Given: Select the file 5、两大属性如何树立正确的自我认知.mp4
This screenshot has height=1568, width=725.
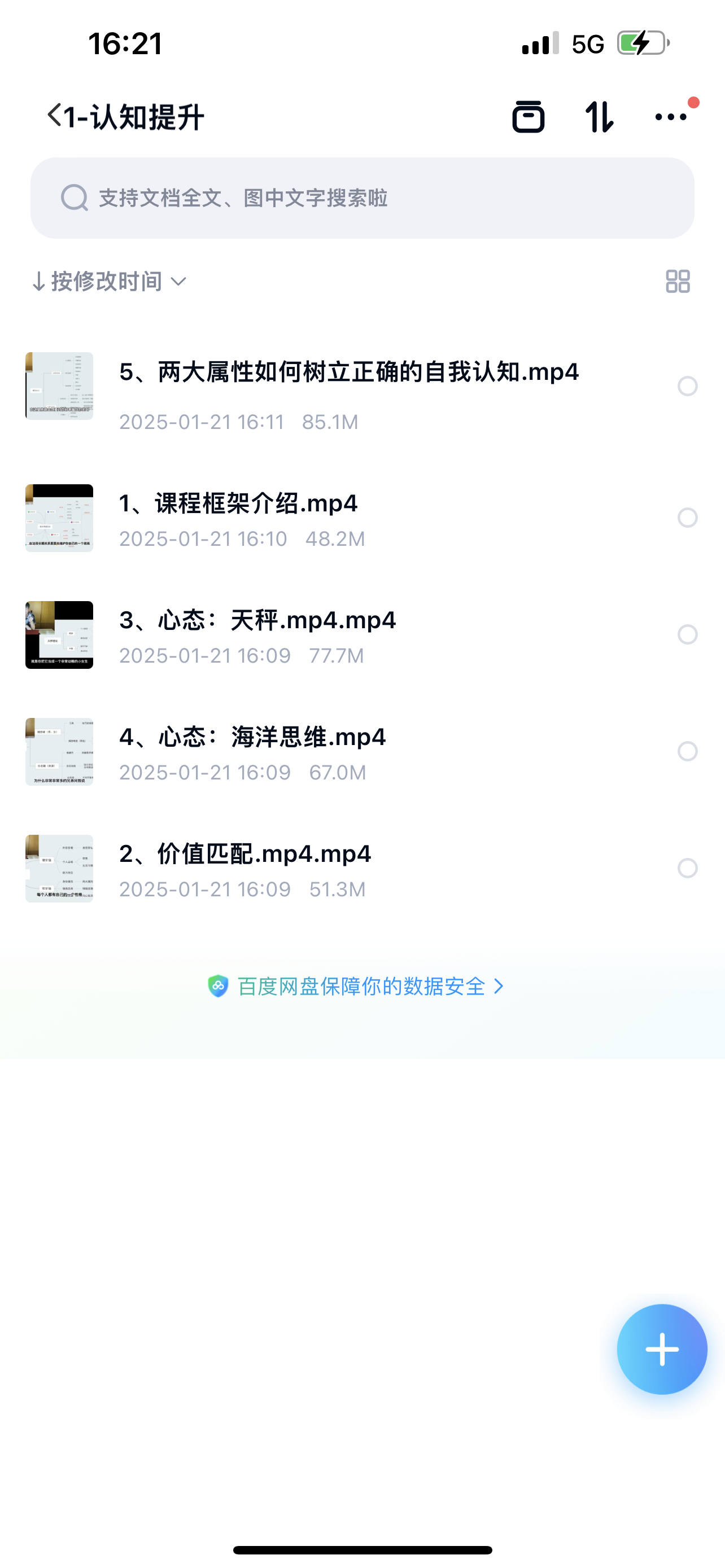Looking at the screenshot, I should click(687, 386).
